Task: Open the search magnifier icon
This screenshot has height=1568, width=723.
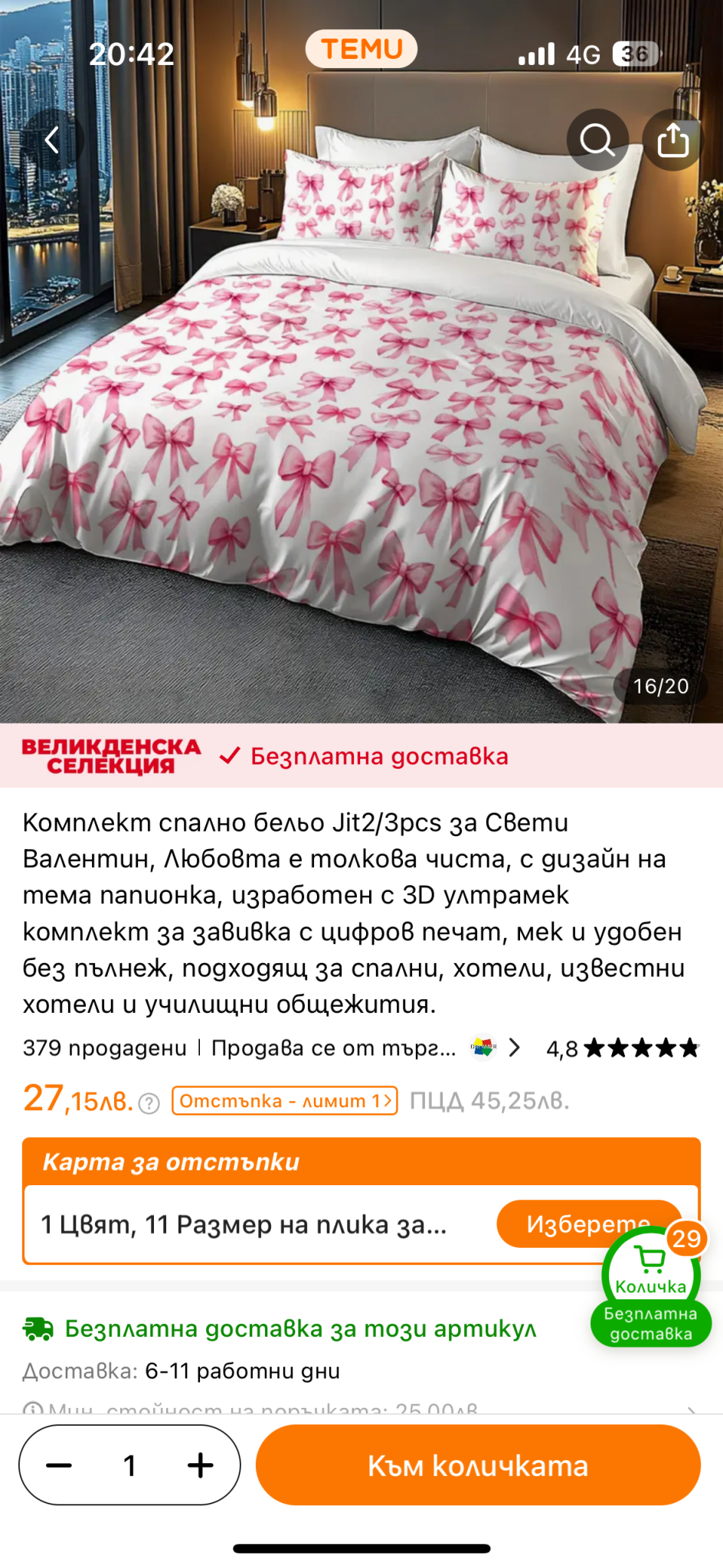Action: (x=597, y=140)
